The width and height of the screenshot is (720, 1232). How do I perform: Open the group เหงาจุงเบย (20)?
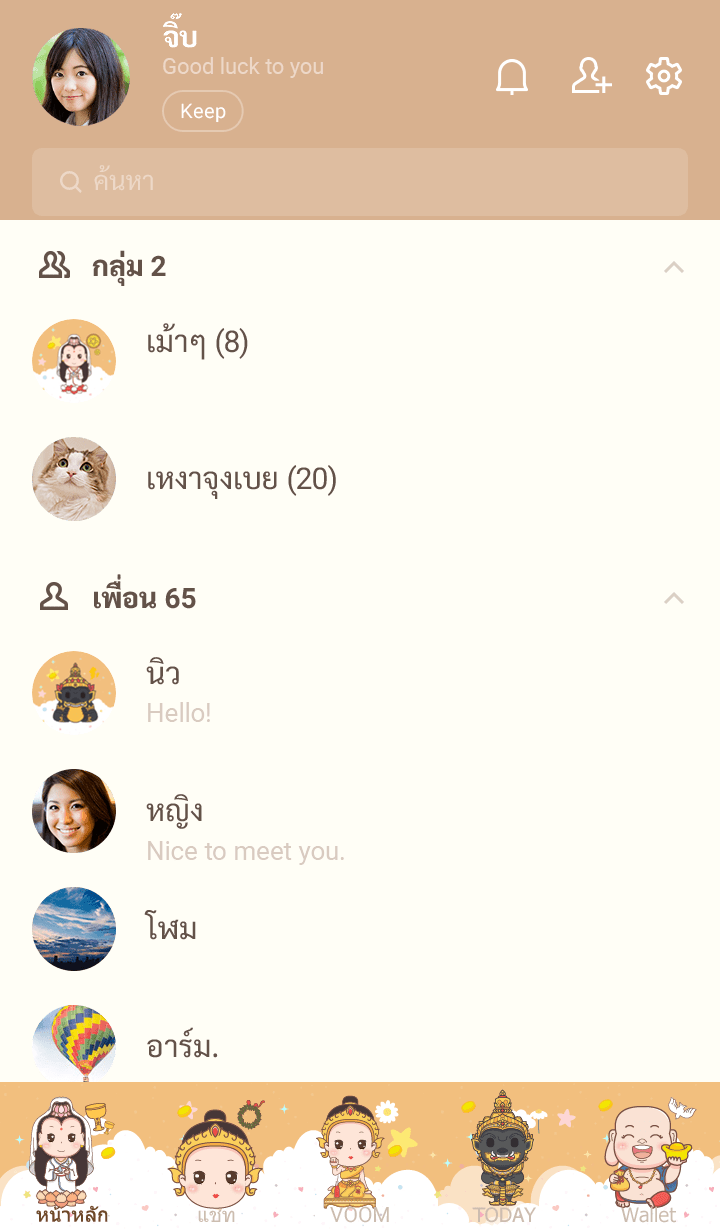click(241, 480)
